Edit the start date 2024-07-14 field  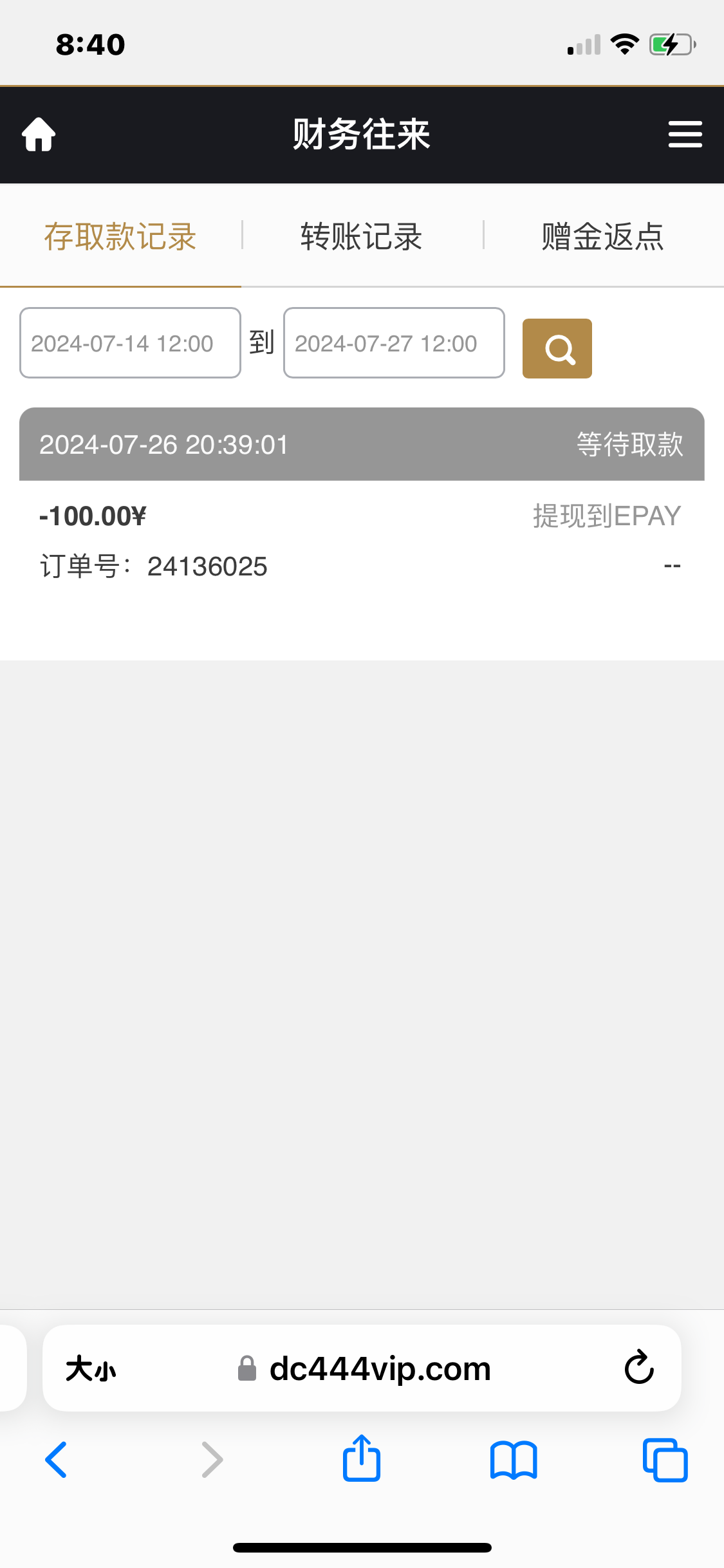(x=130, y=343)
